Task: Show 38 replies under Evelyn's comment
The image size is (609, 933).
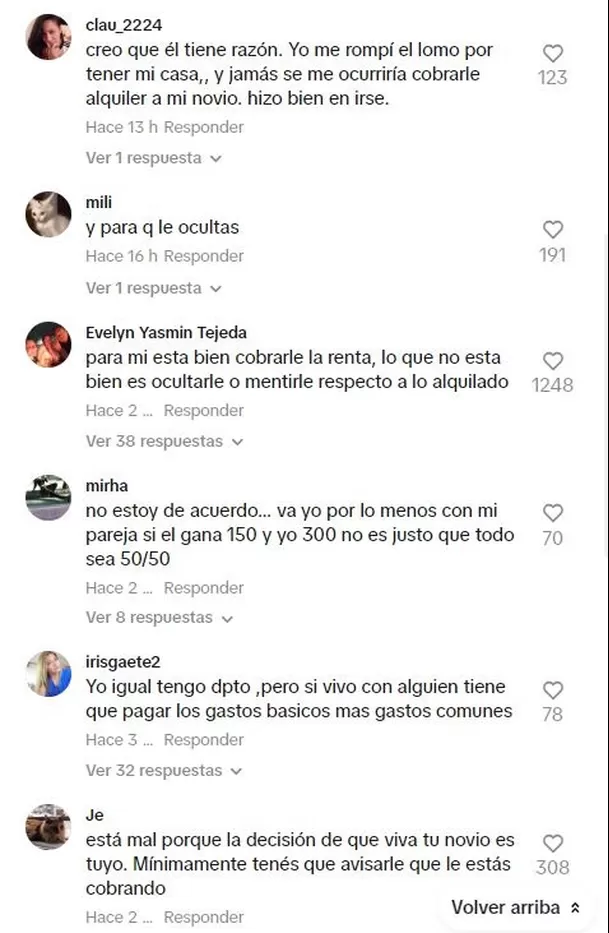Action: 158,440
